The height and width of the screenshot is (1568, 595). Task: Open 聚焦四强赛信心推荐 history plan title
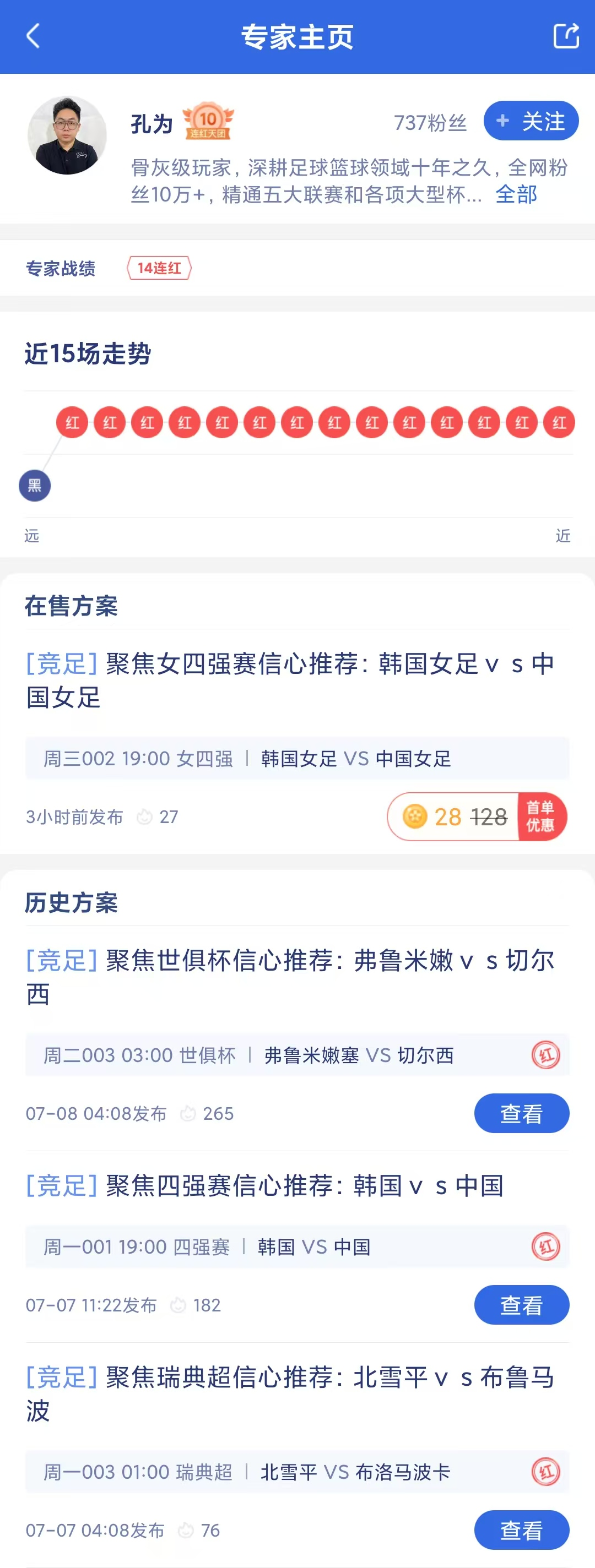coord(264,1185)
